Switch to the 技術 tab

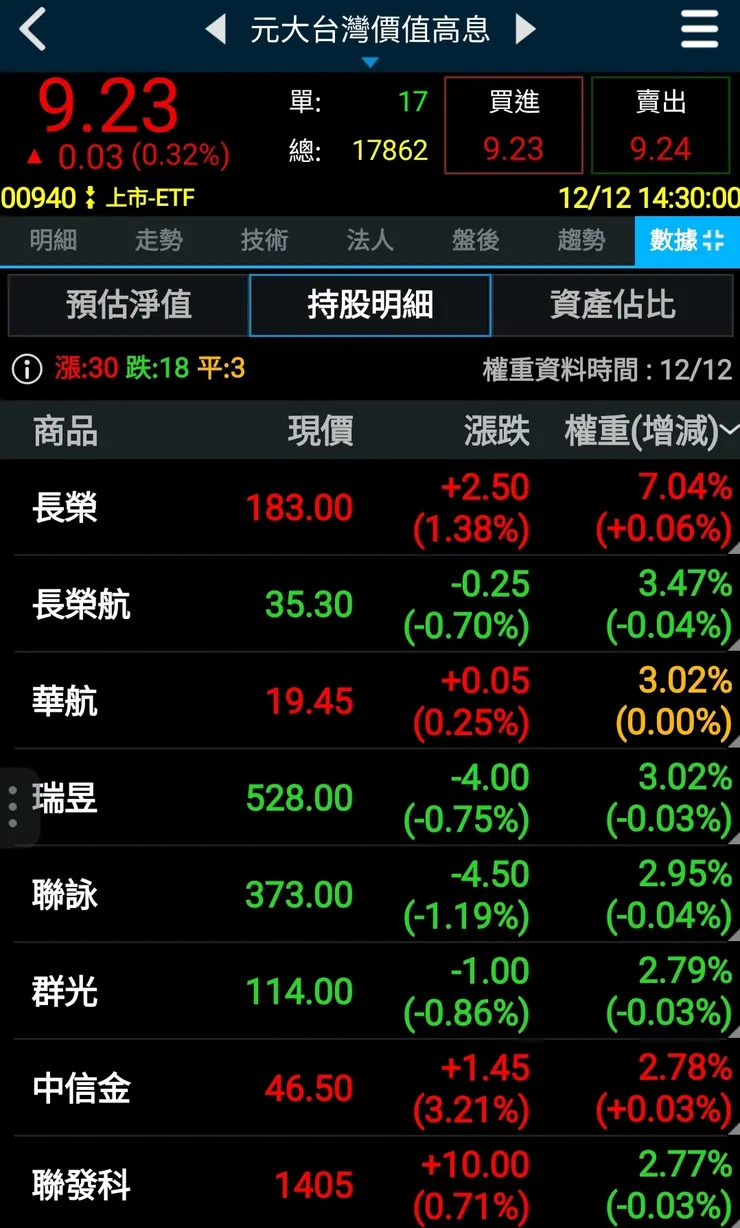point(264,241)
